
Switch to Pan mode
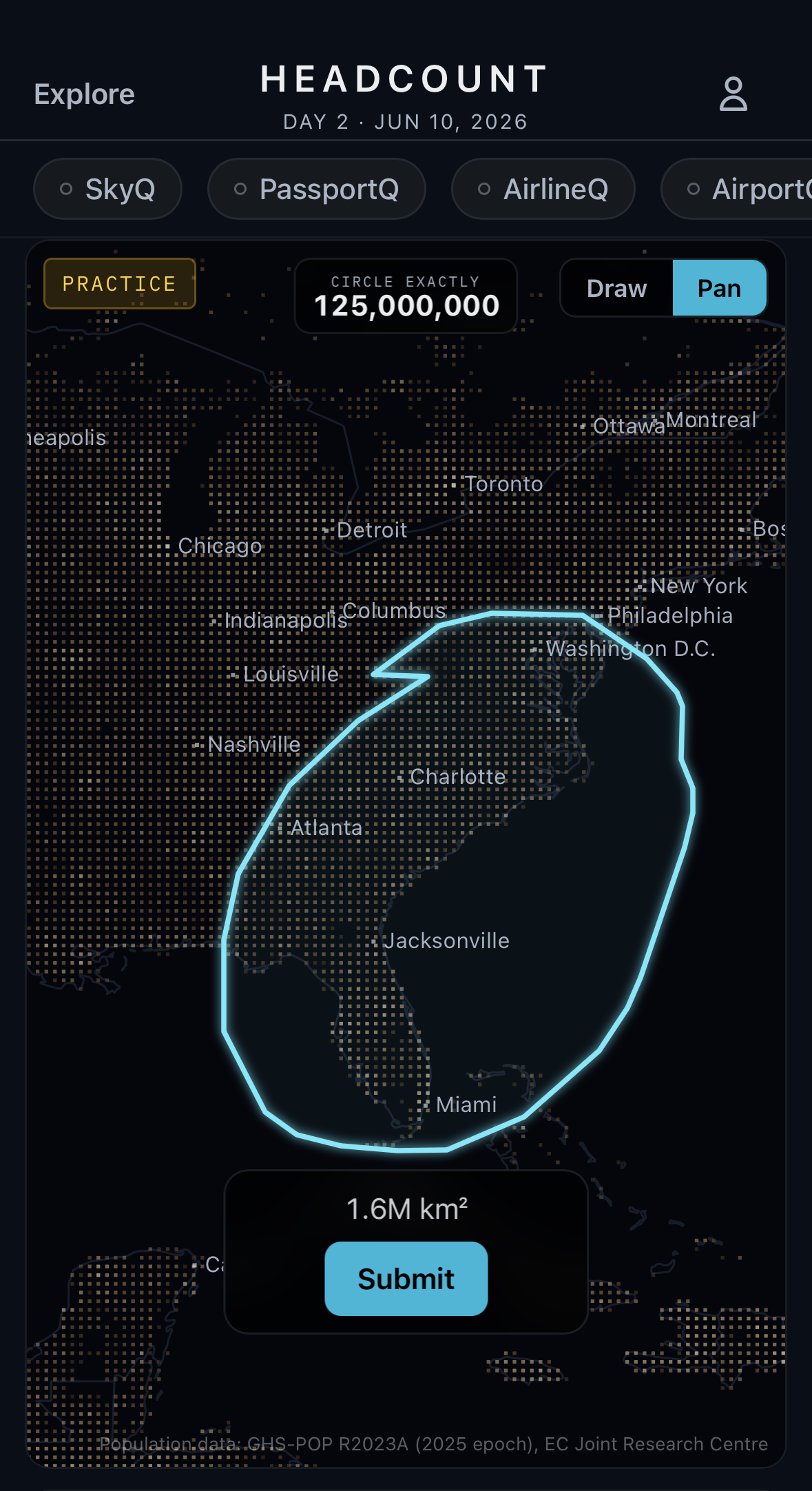[x=719, y=288]
